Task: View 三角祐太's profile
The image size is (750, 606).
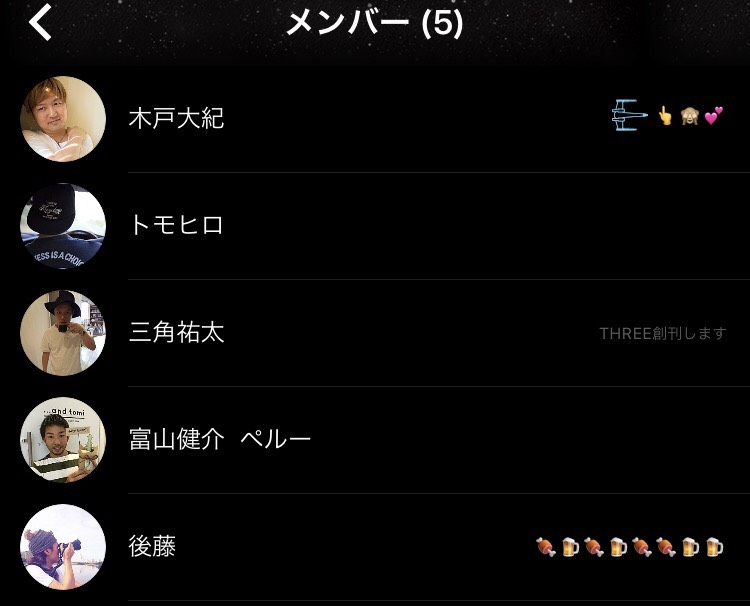Action: (176, 333)
